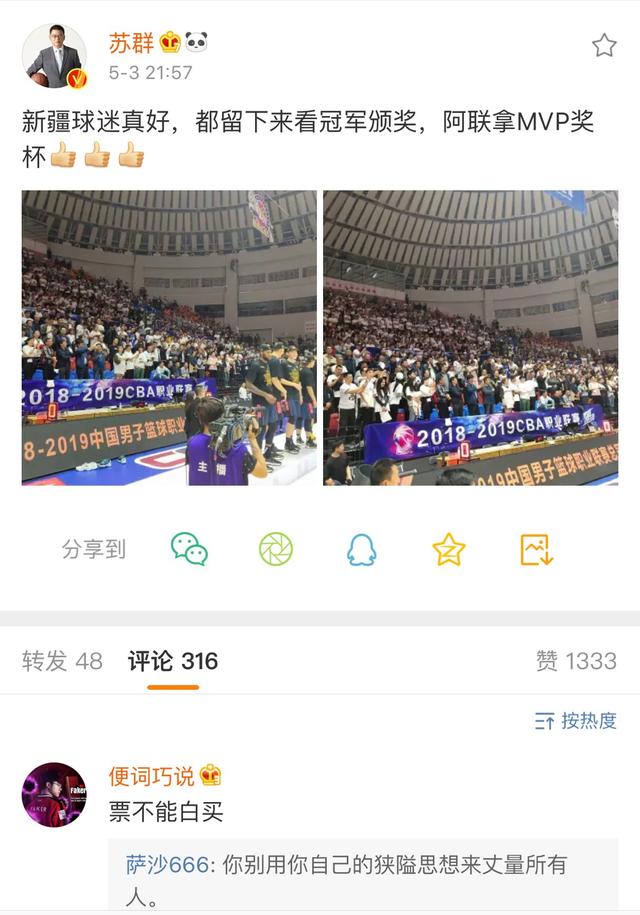Open the left arena photo

169,338
